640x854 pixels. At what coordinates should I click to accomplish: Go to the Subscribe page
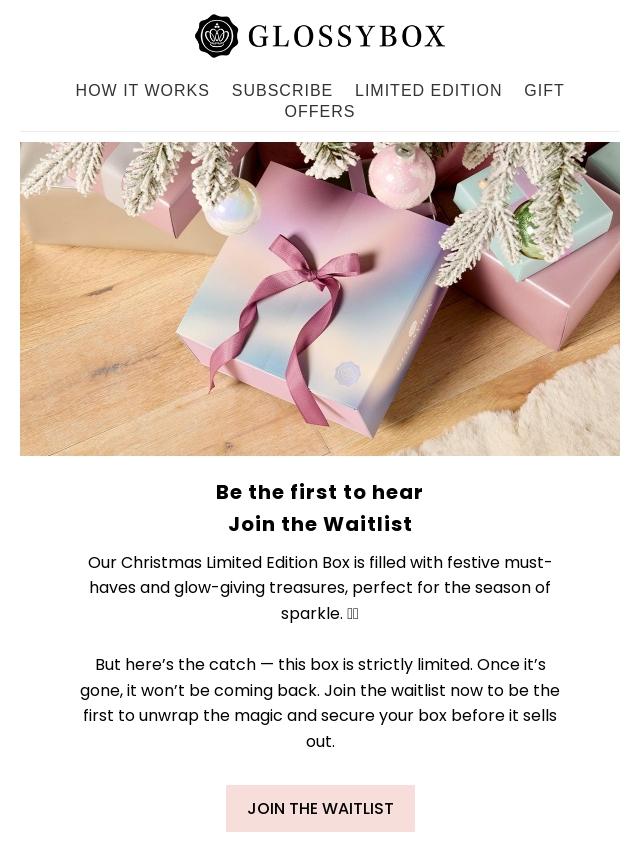pyautogui.click(x=282, y=90)
